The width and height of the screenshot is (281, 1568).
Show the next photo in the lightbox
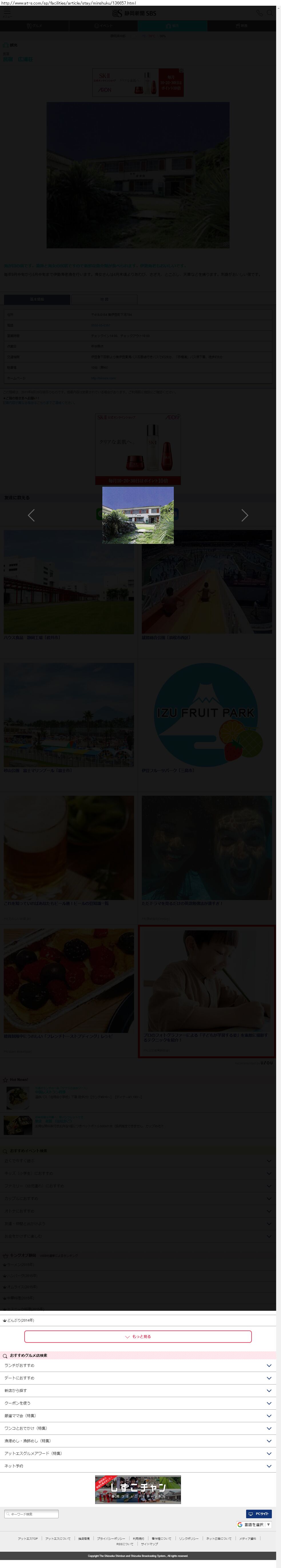pyautogui.click(x=244, y=515)
